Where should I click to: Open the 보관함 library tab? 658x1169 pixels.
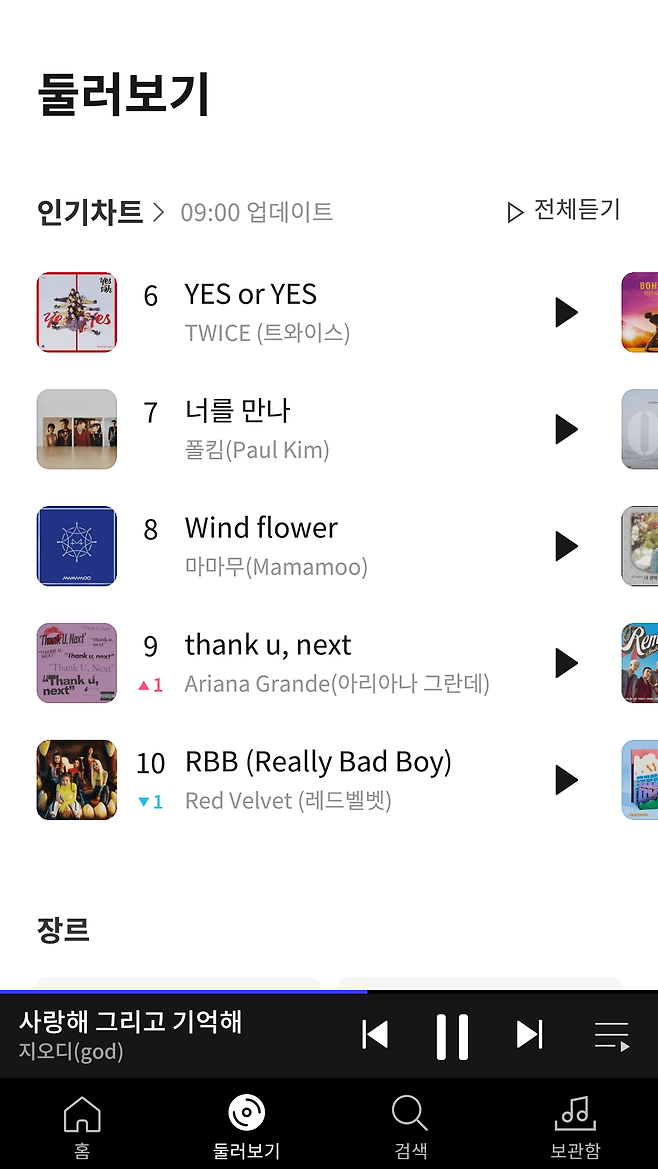(575, 1125)
